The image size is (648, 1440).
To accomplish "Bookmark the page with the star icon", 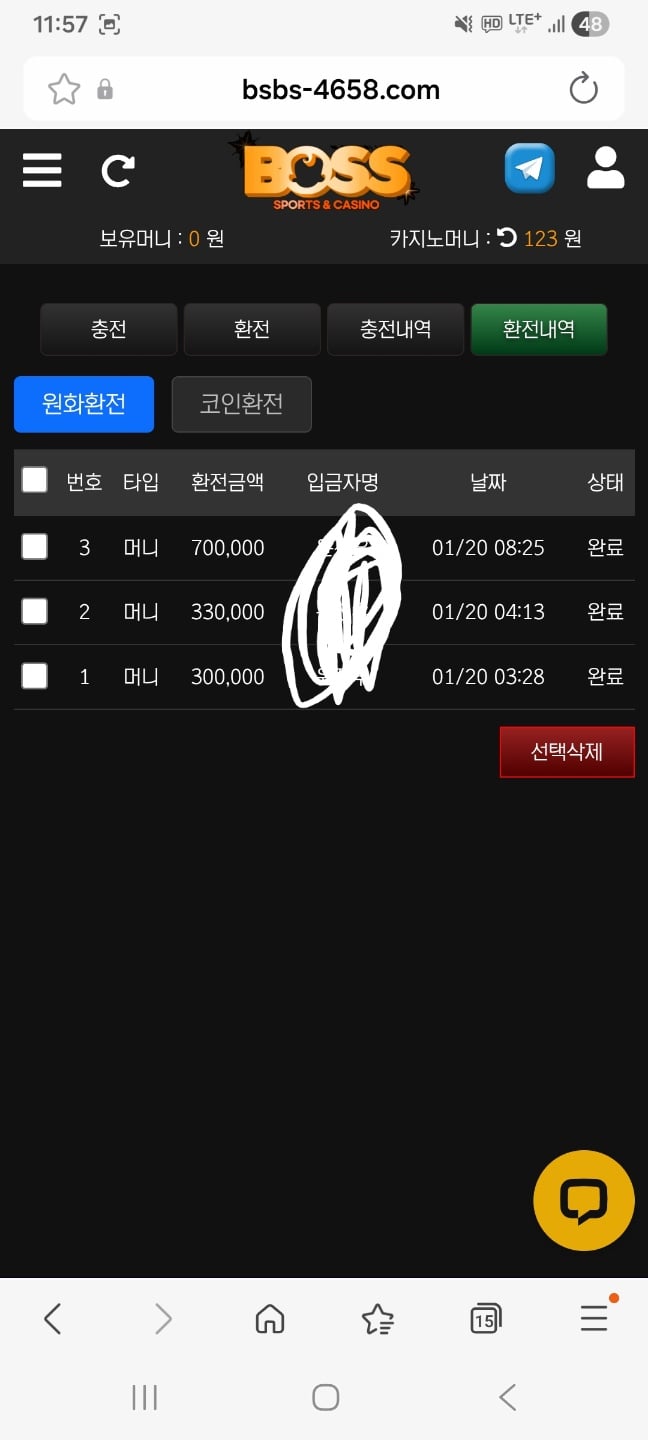I will (x=64, y=90).
